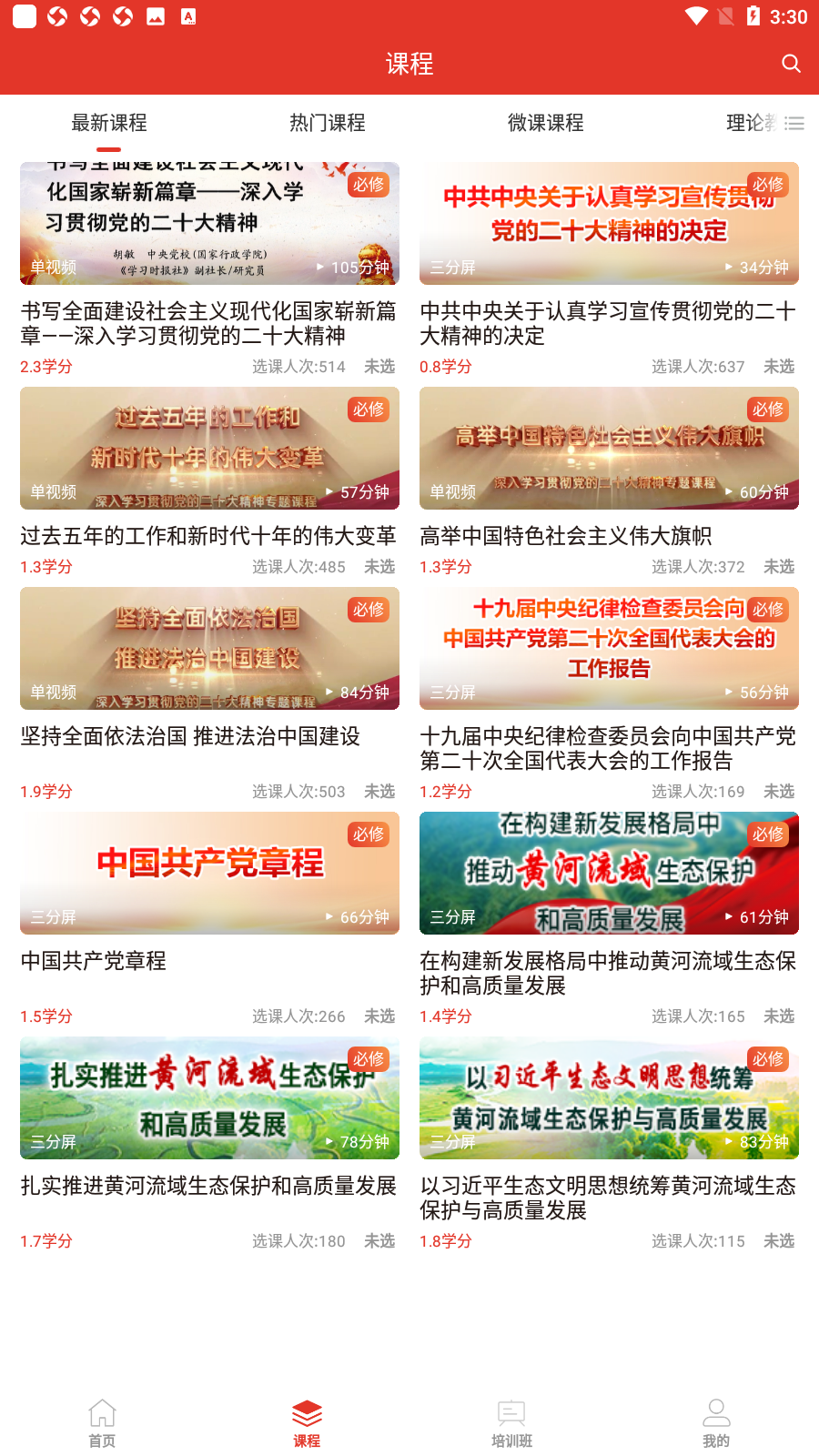The height and width of the screenshot is (1456, 819).
Task: Go to the 首页 tab
Action: point(102,1423)
